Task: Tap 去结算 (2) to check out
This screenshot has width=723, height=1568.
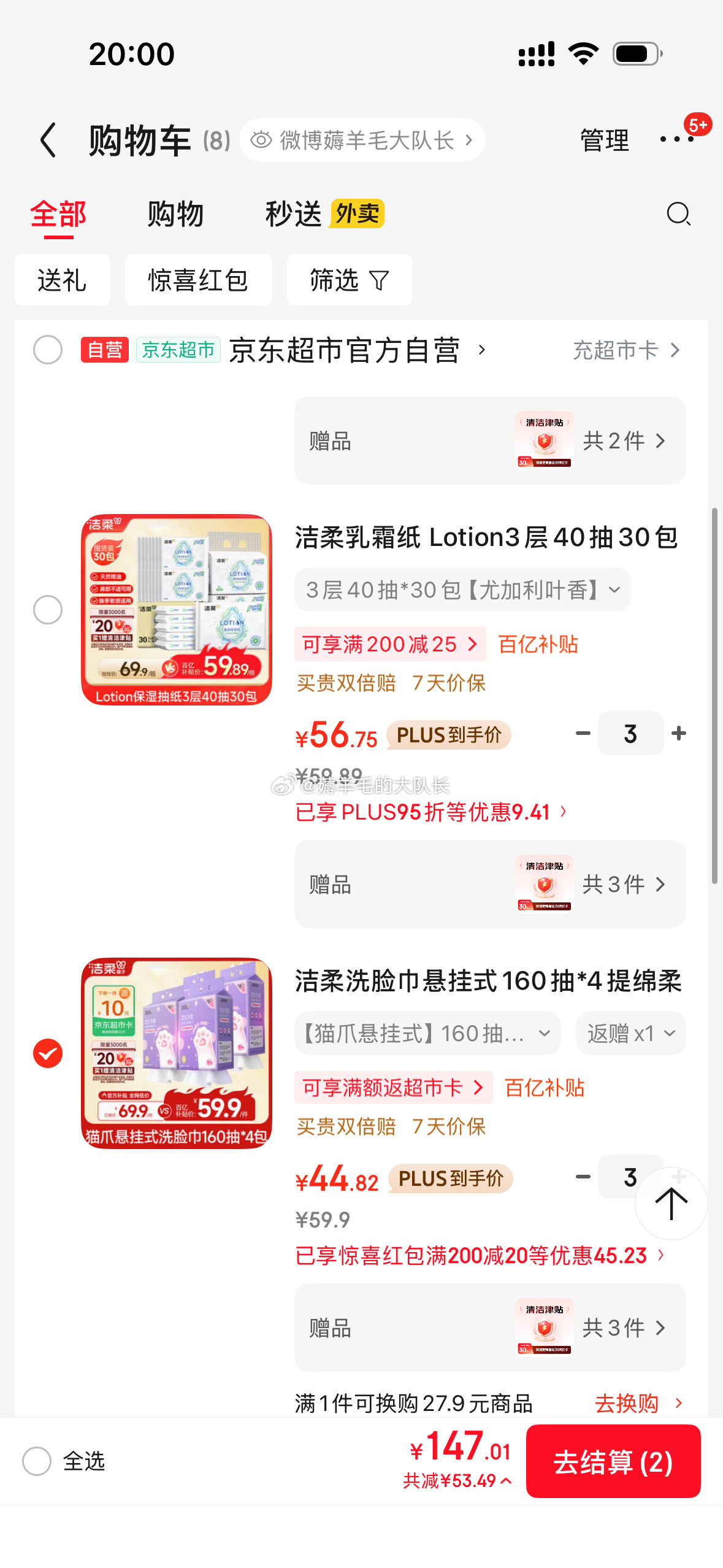Action: coord(613,1461)
